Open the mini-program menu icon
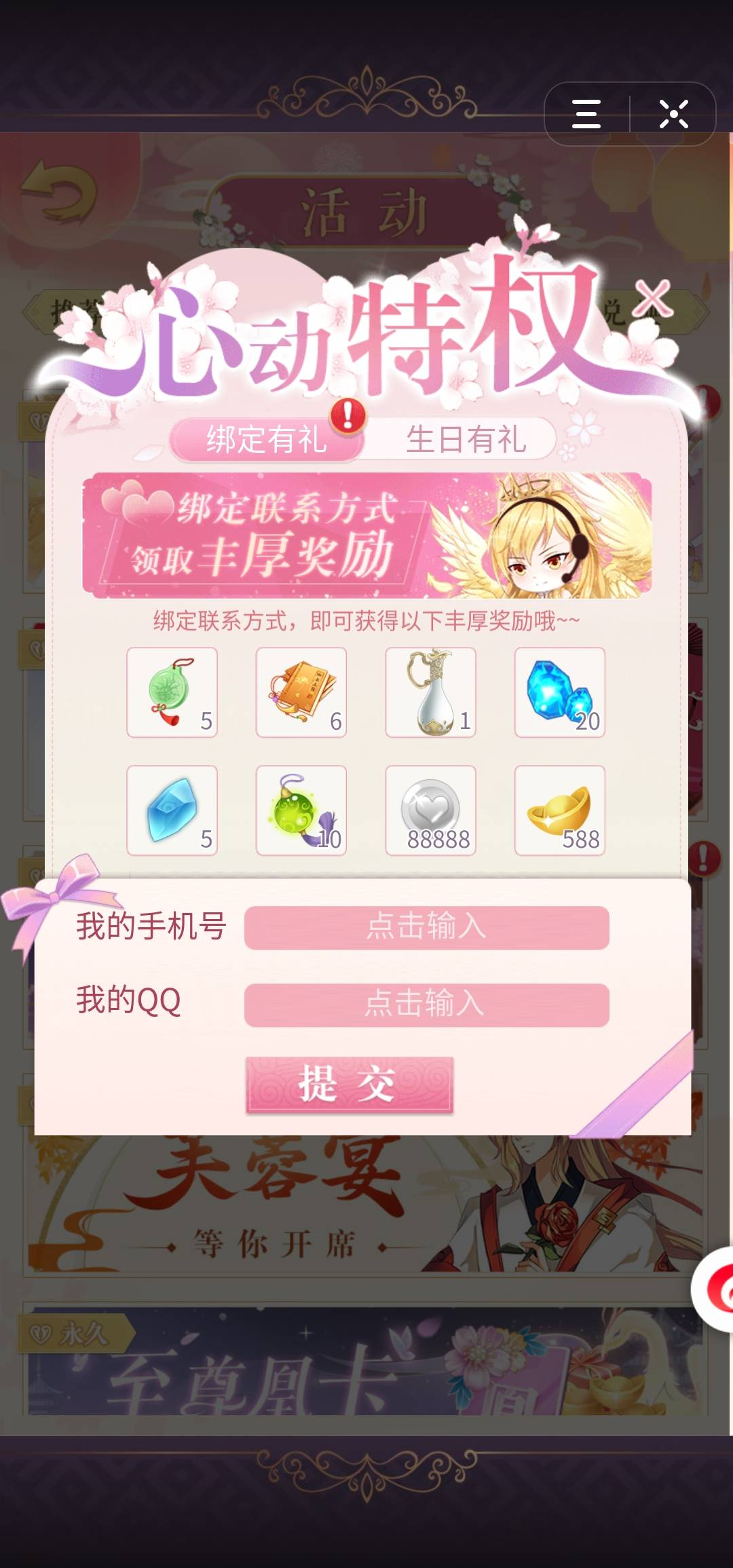This screenshot has width=733, height=1568. [x=586, y=114]
